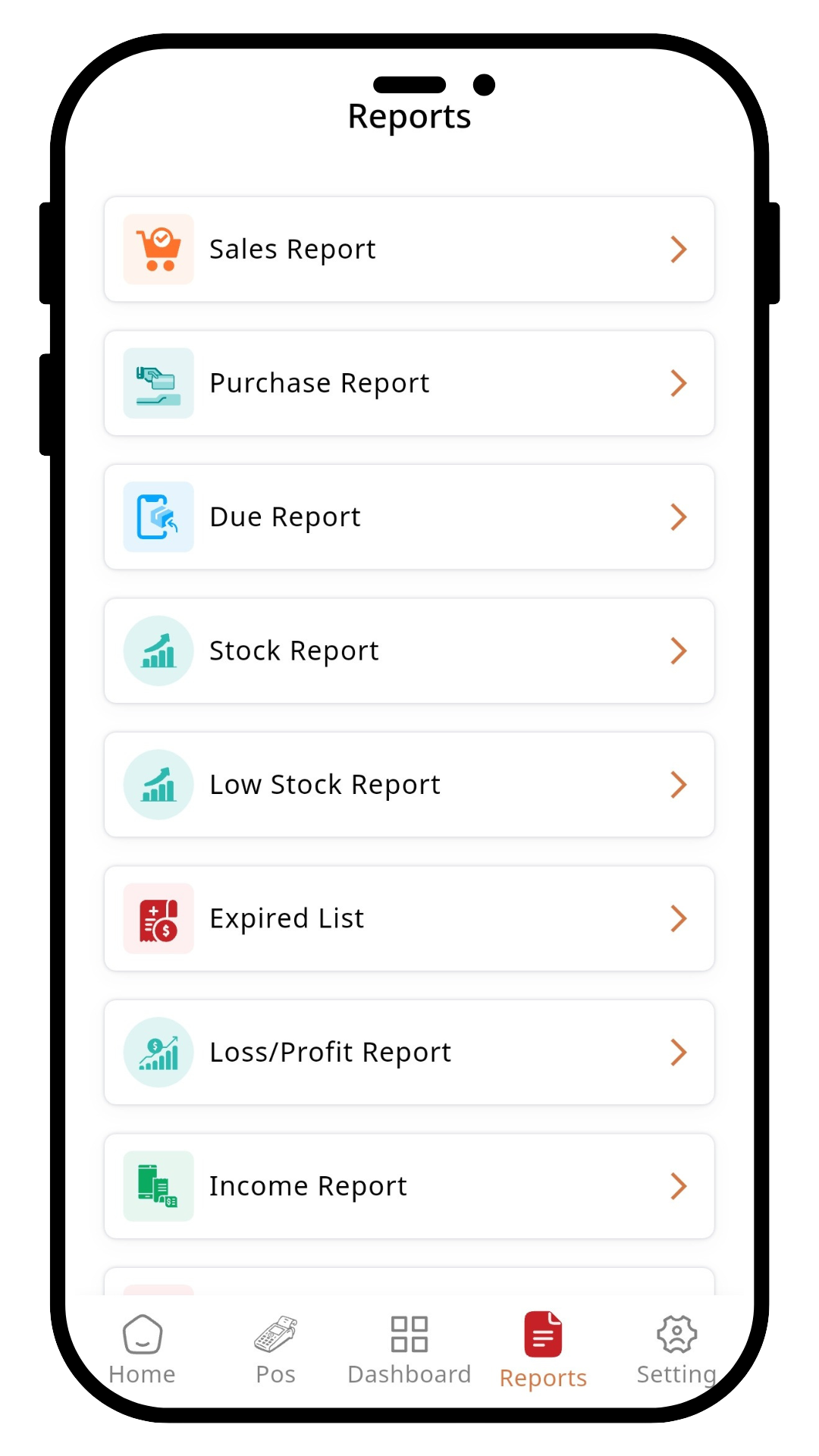Open the Expired List
Image resolution: width=819 pixels, height=1456 pixels.
409,918
